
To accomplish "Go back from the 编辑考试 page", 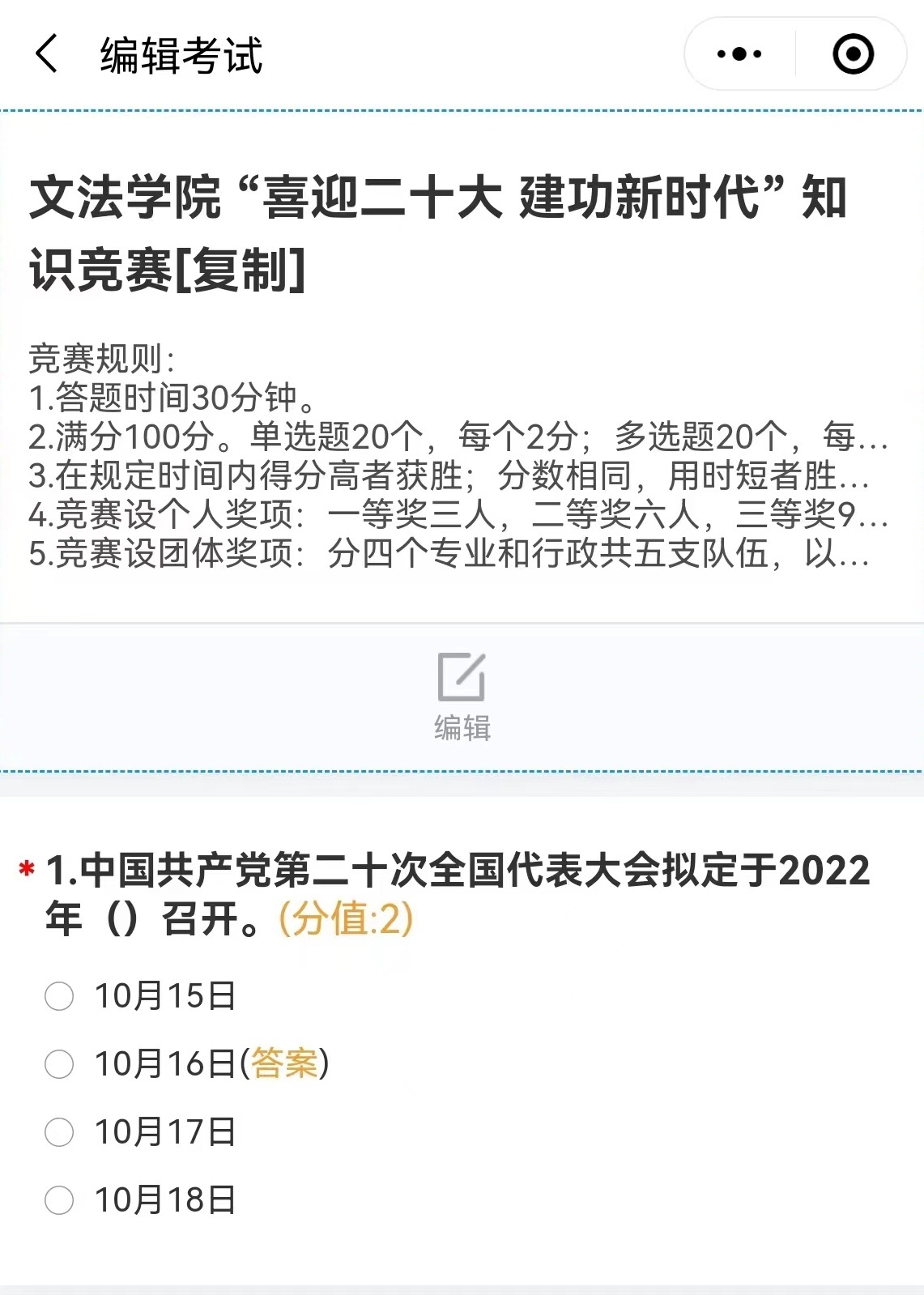I will pyautogui.click(x=47, y=54).
